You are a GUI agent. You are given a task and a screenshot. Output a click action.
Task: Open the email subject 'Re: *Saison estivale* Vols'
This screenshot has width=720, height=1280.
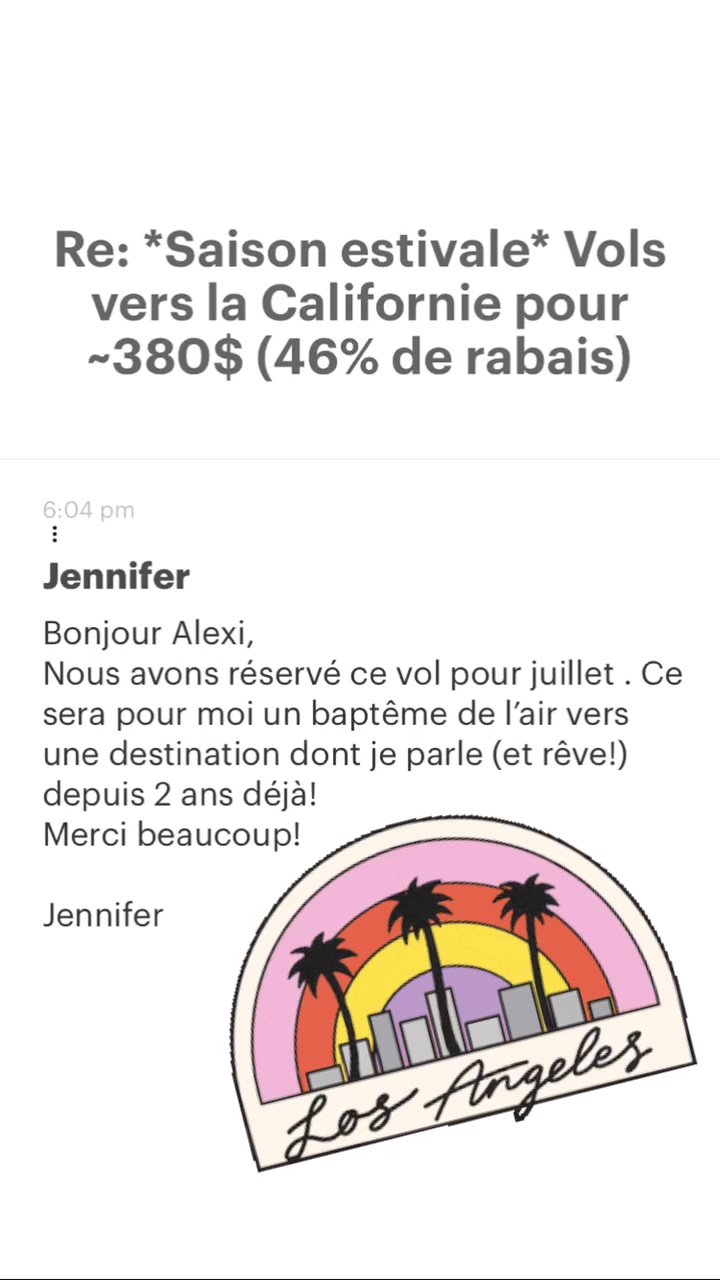click(360, 250)
